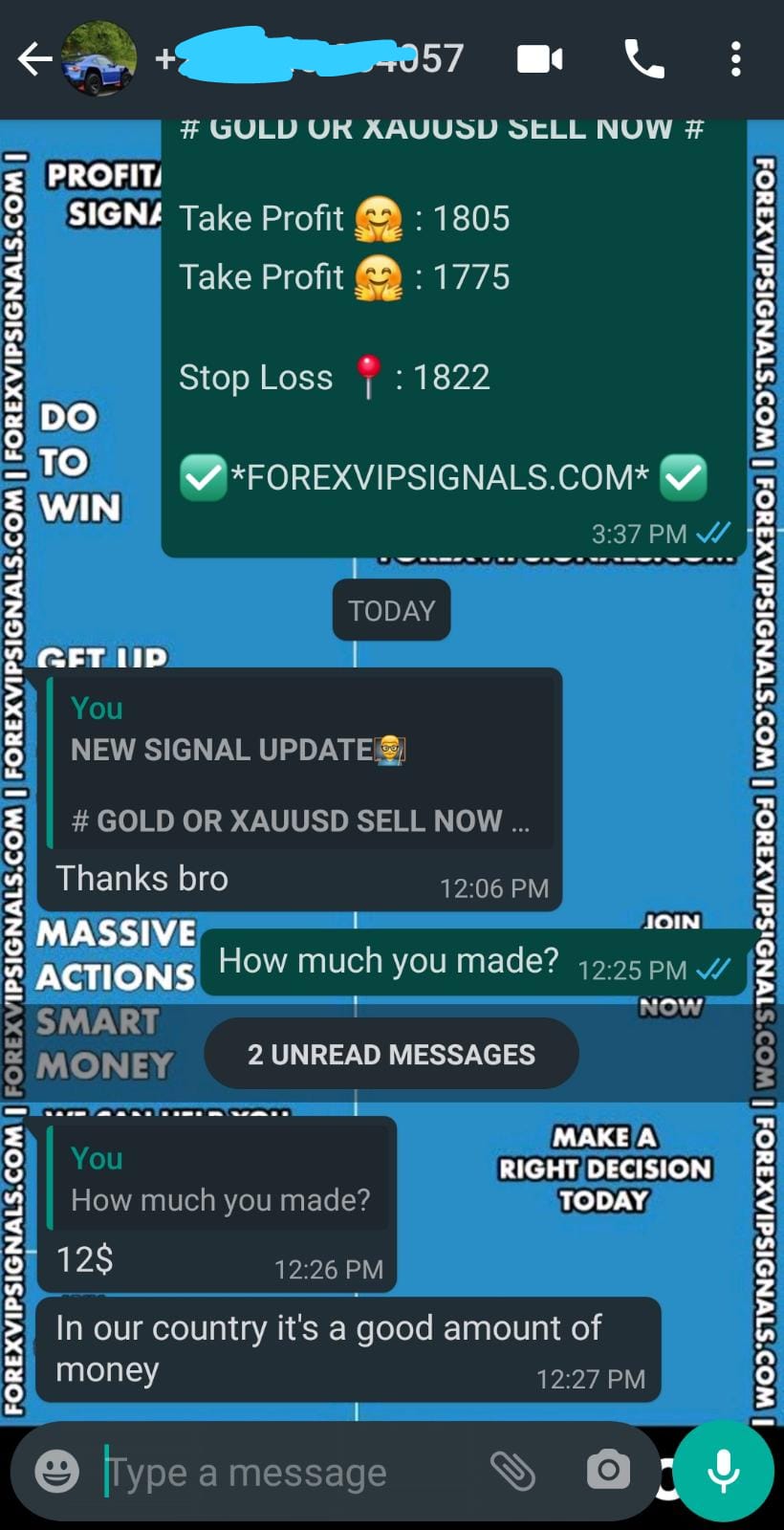Open the contact's profile picture
The height and width of the screenshot is (1530, 784).
(98, 59)
